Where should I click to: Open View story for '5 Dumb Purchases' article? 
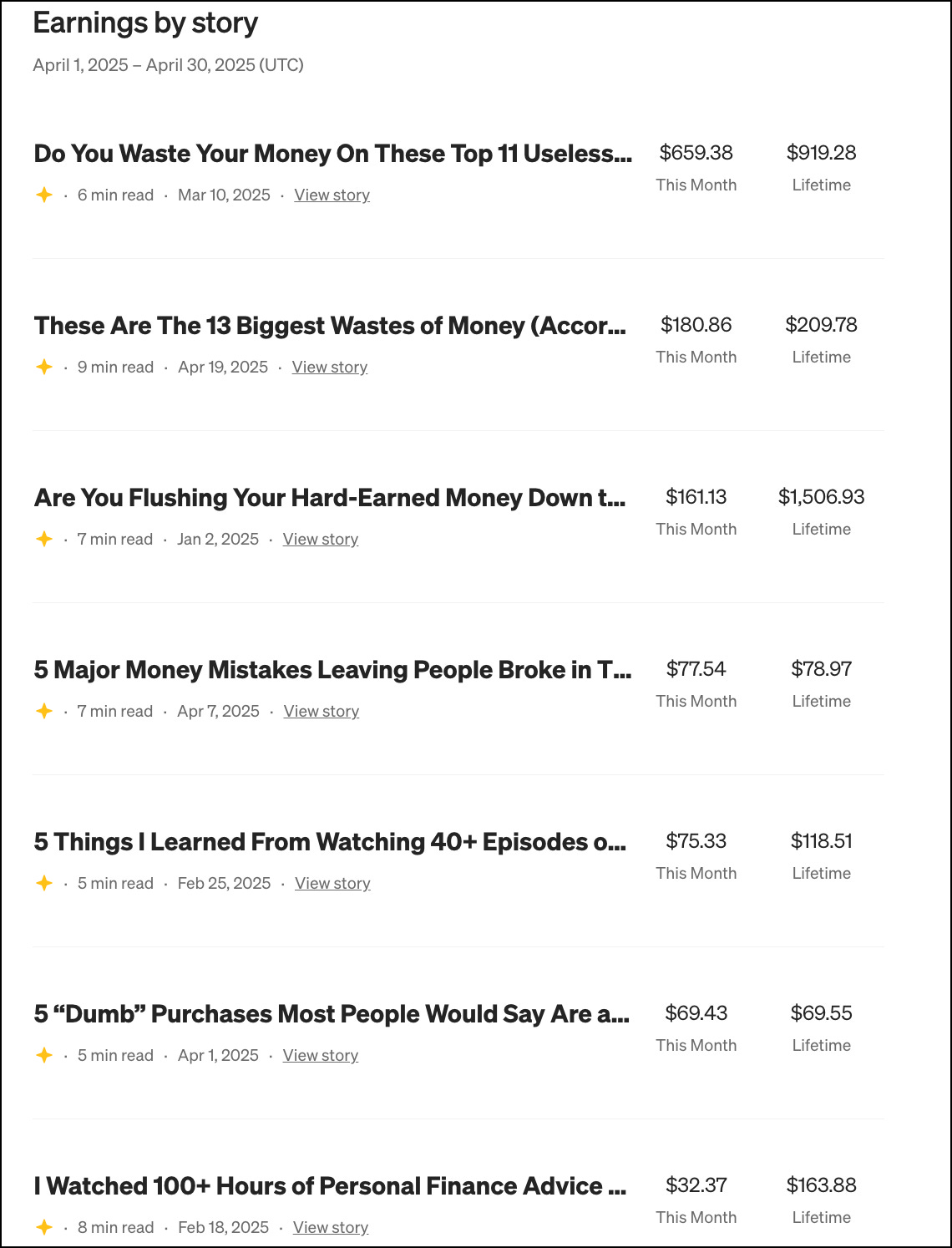[320, 1055]
